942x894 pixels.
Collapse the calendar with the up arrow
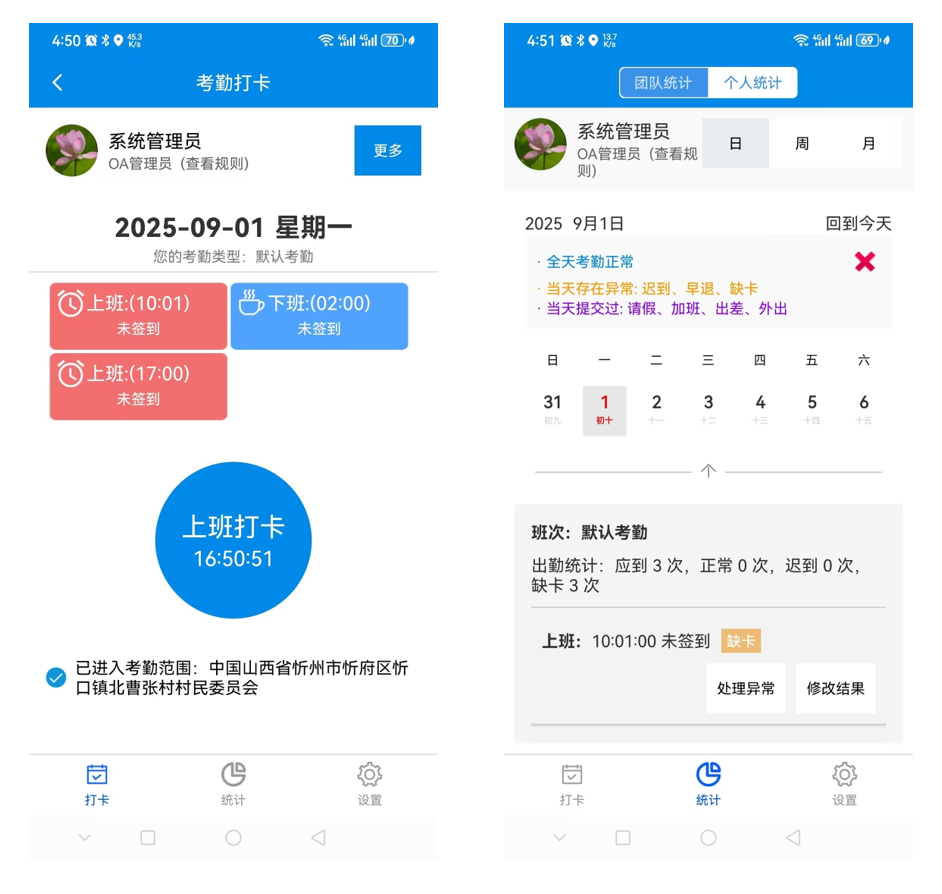point(708,471)
